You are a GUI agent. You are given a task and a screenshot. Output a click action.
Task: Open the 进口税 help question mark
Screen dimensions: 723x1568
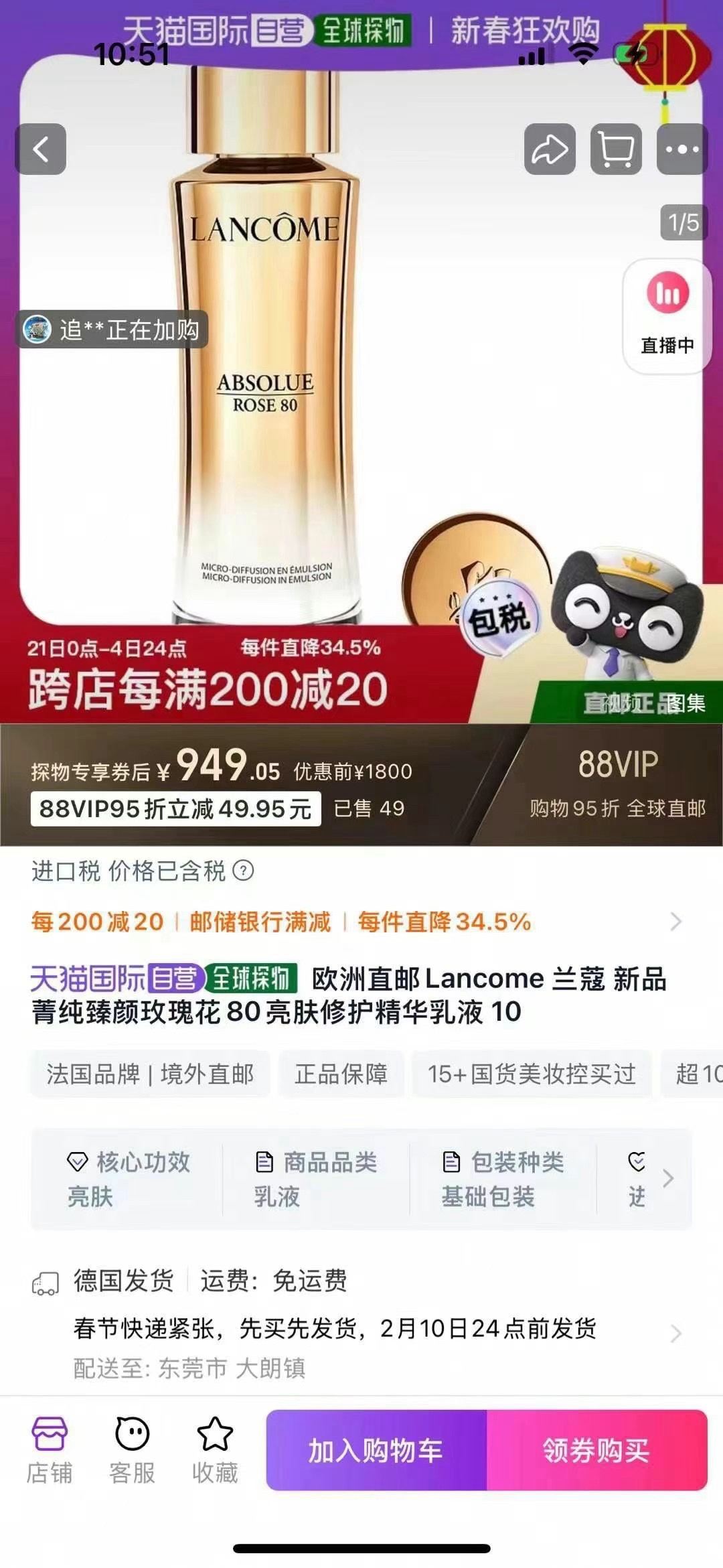(x=243, y=871)
